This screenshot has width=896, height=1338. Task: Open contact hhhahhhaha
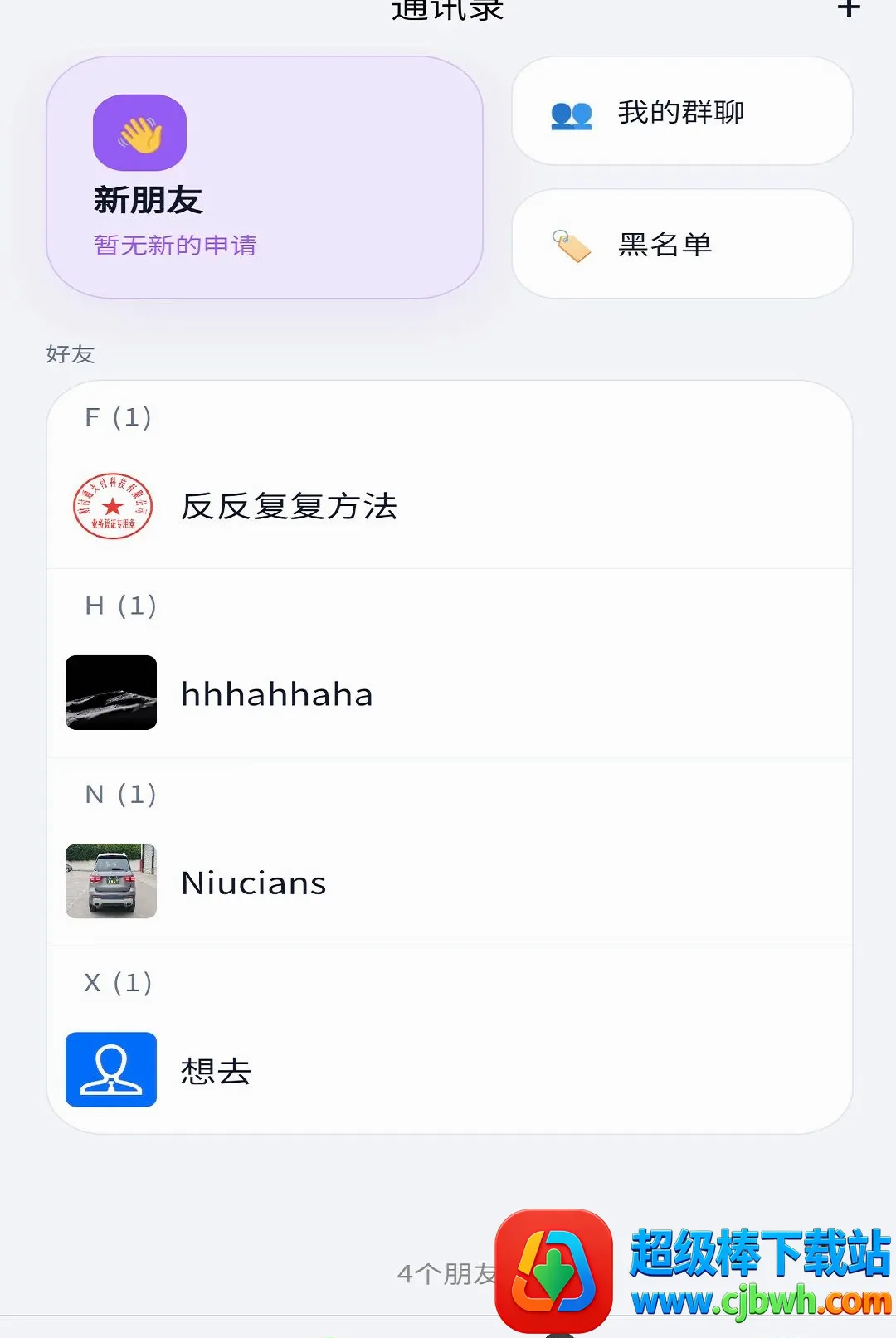pyautogui.click(x=450, y=693)
